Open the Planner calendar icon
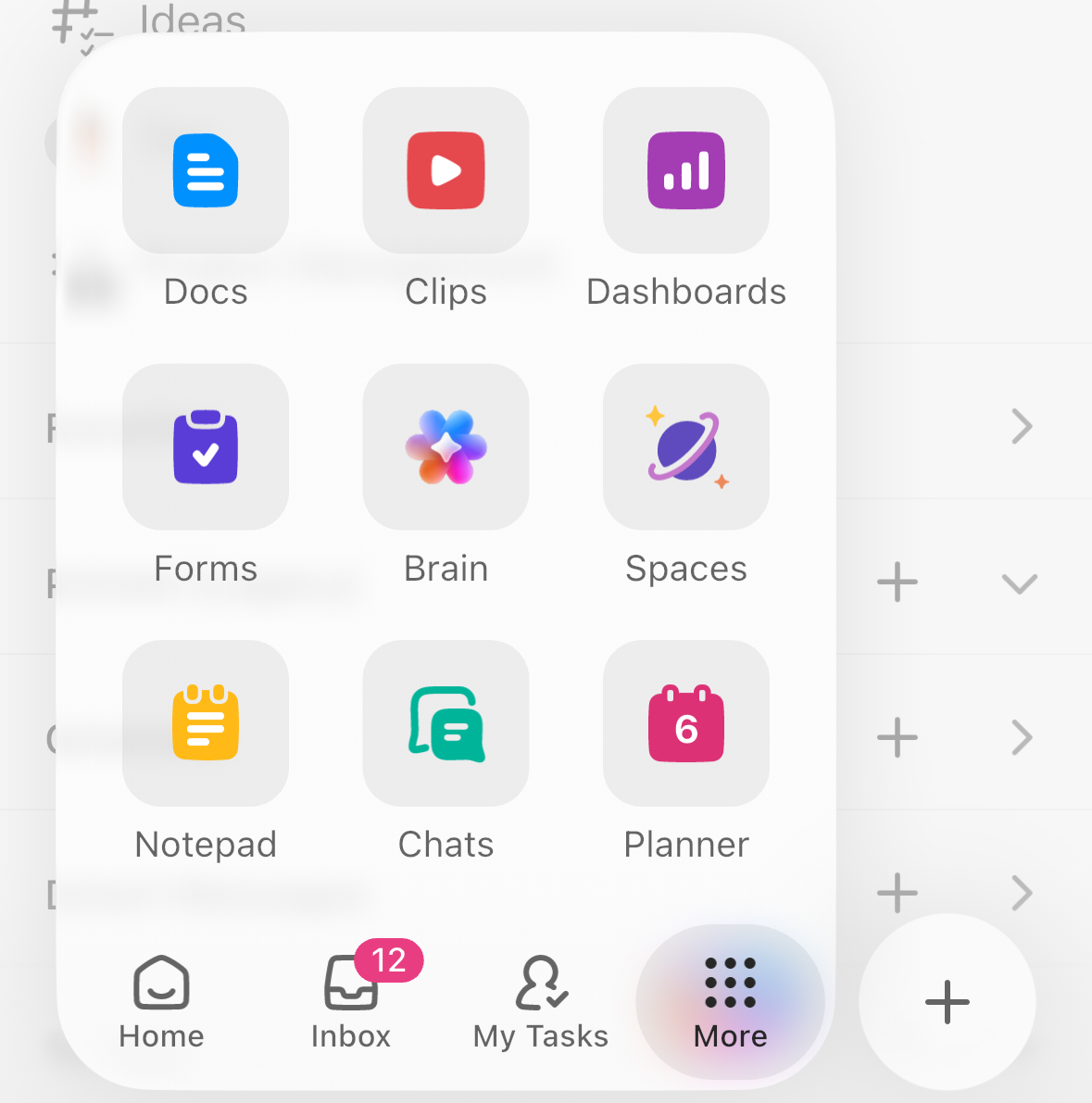The width and height of the screenshot is (1092, 1103). (x=685, y=723)
